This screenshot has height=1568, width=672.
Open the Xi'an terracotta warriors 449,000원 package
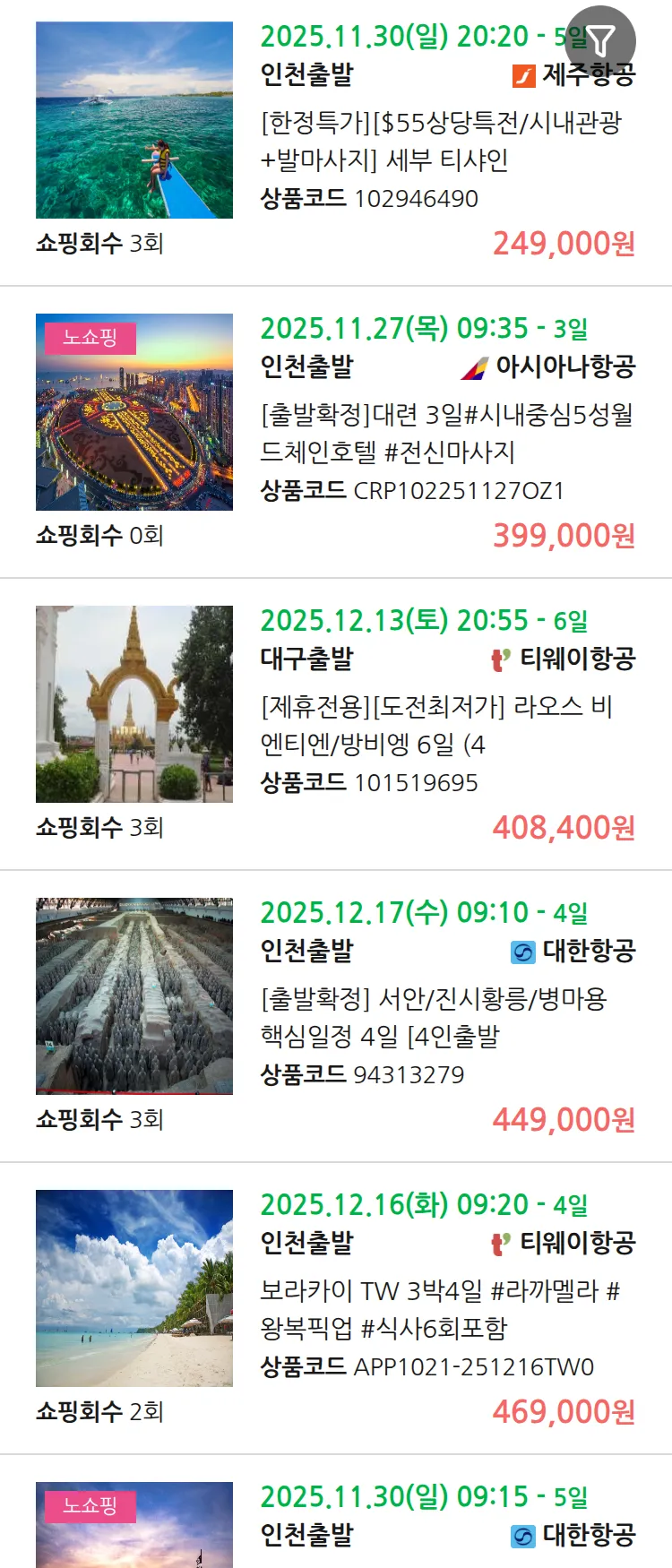click(x=433, y=1017)
